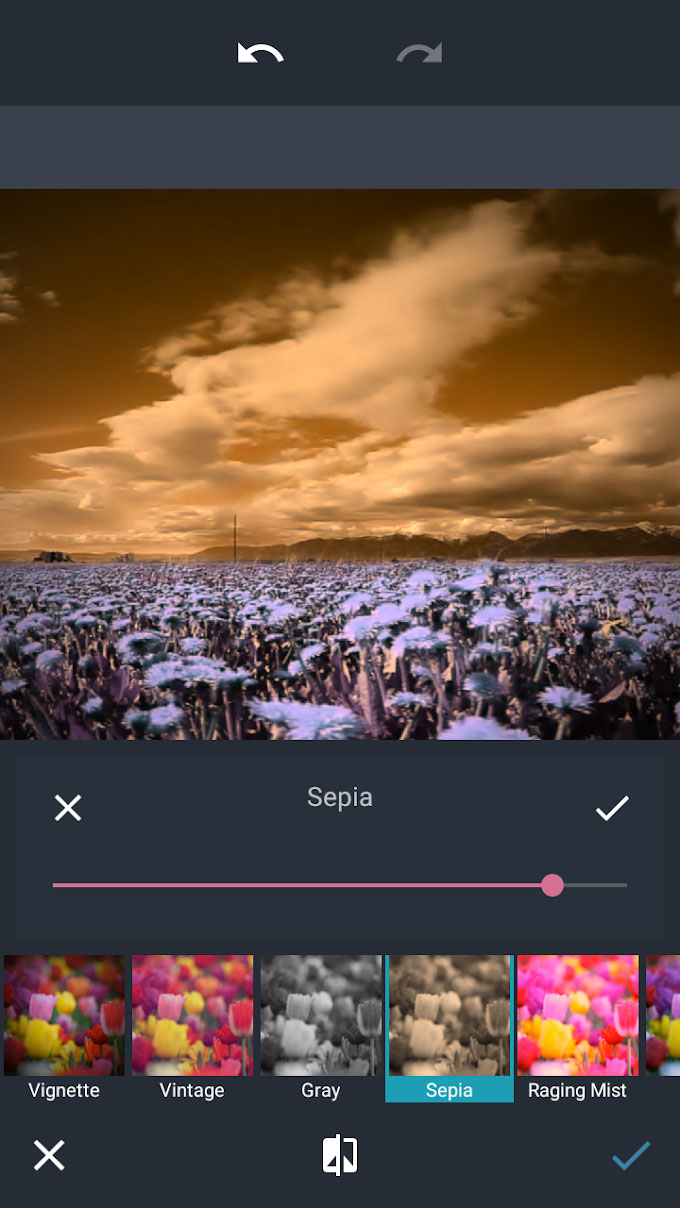Undo the last edit

pos(260,53)
